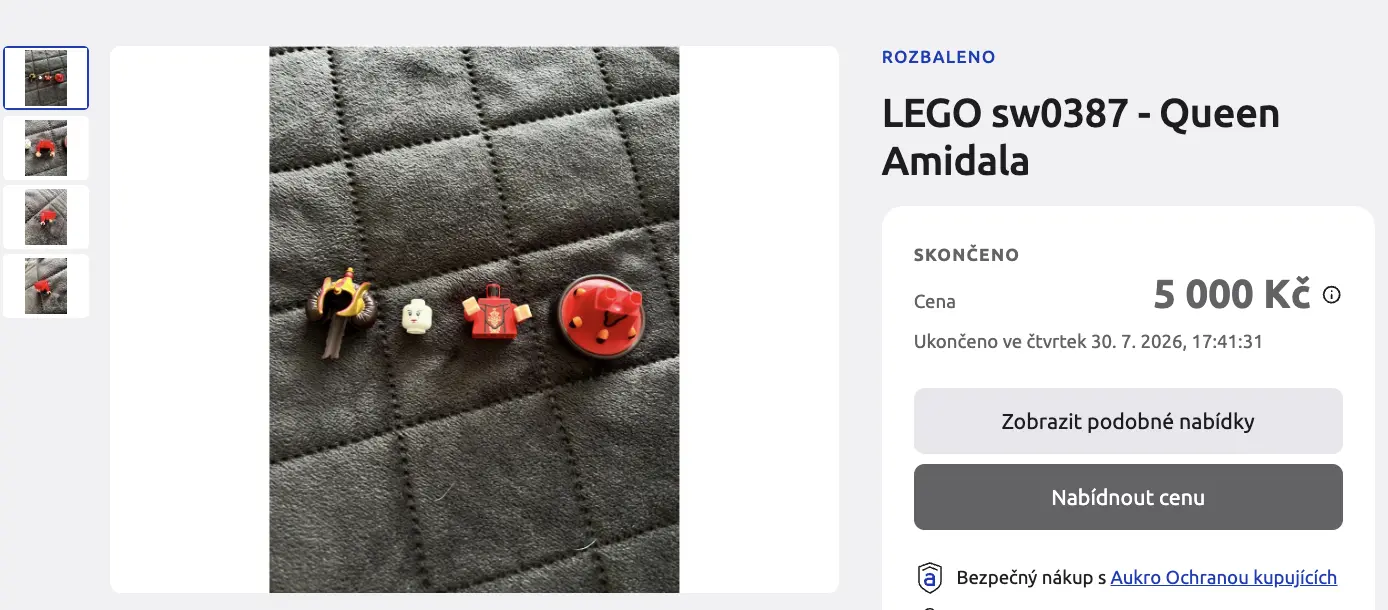Open Aukro Ochranou kupujících link
This screenshot has height=610, width=1388.
(1223, 577)
